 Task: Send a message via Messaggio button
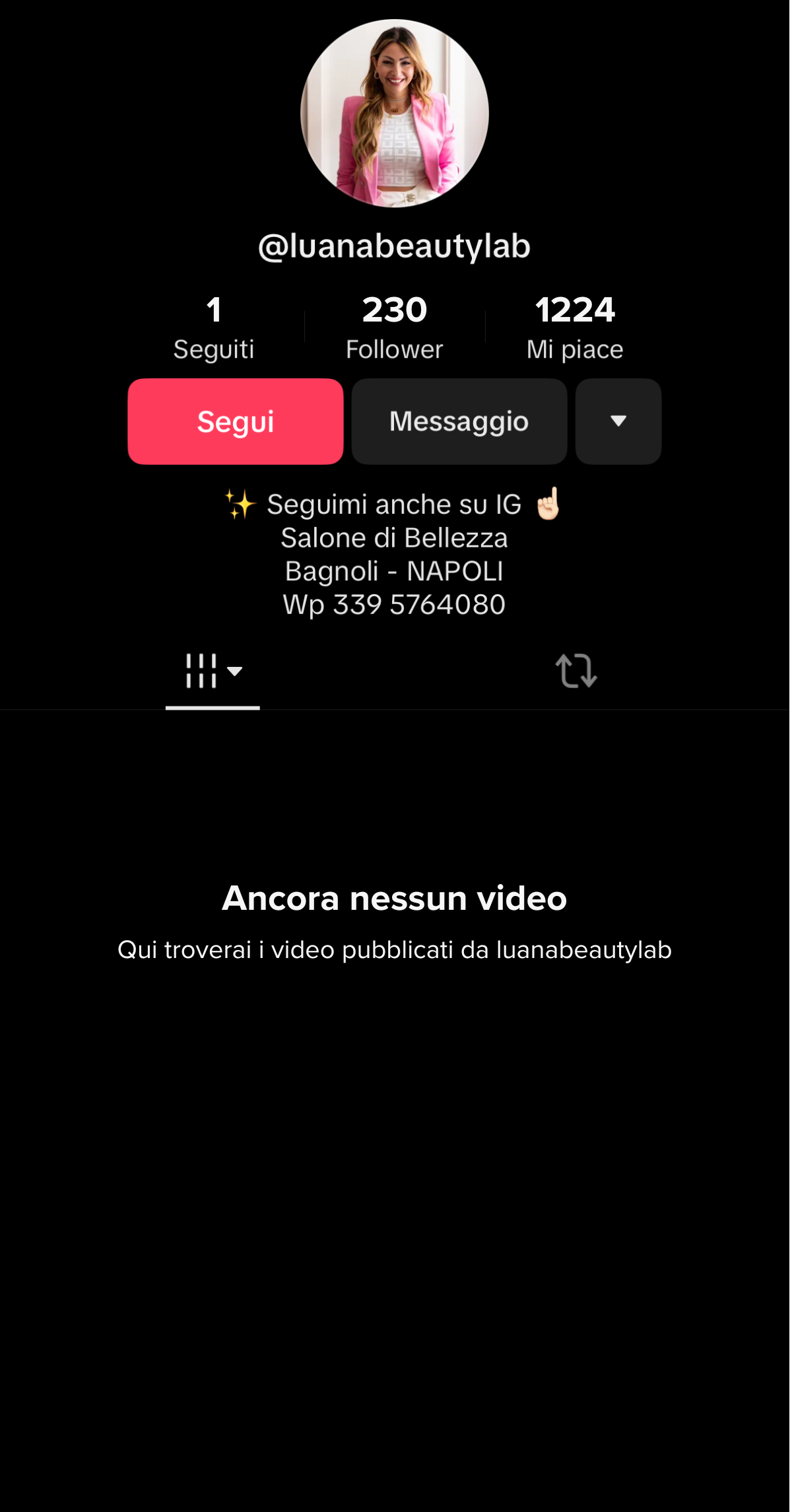[x=459, y=421]
